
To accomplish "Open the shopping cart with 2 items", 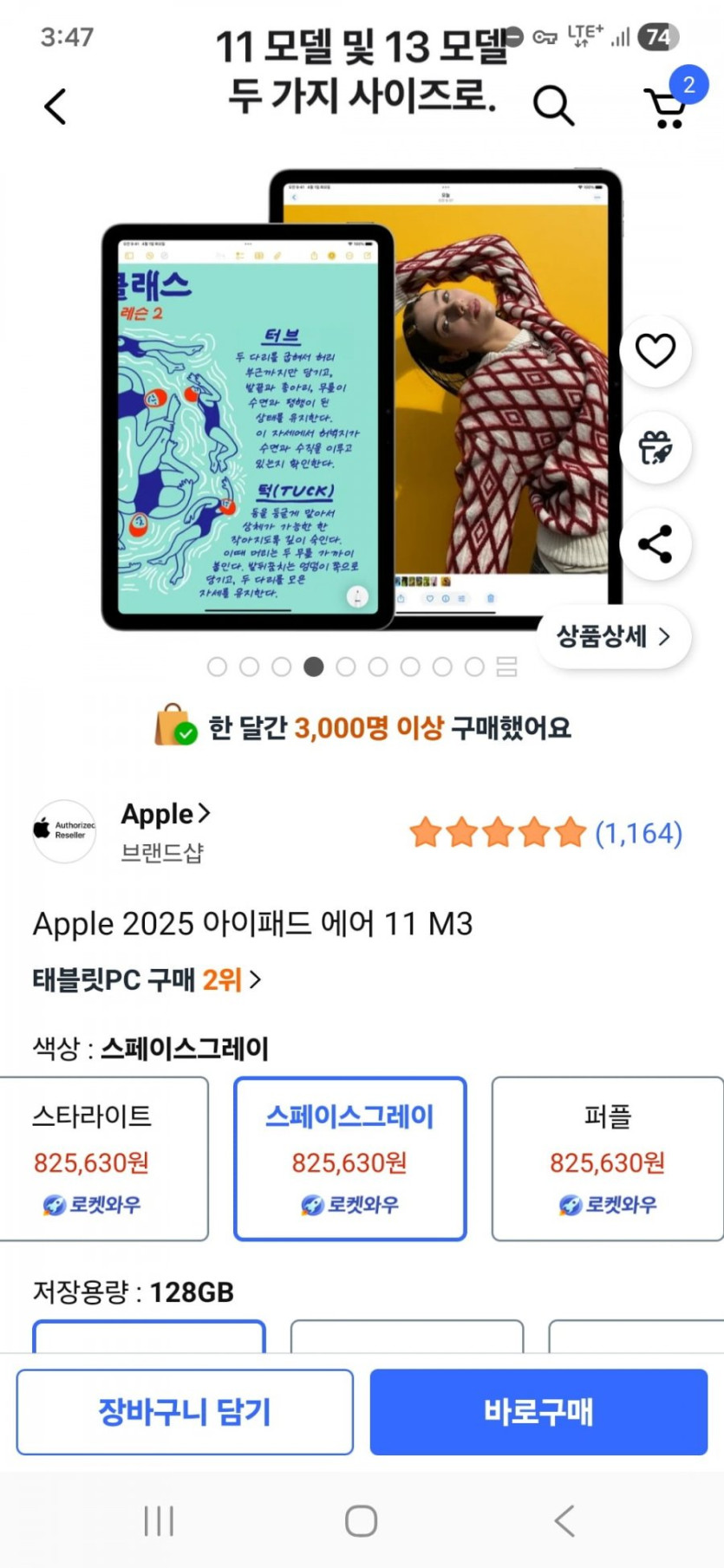I will click(668, 107).
